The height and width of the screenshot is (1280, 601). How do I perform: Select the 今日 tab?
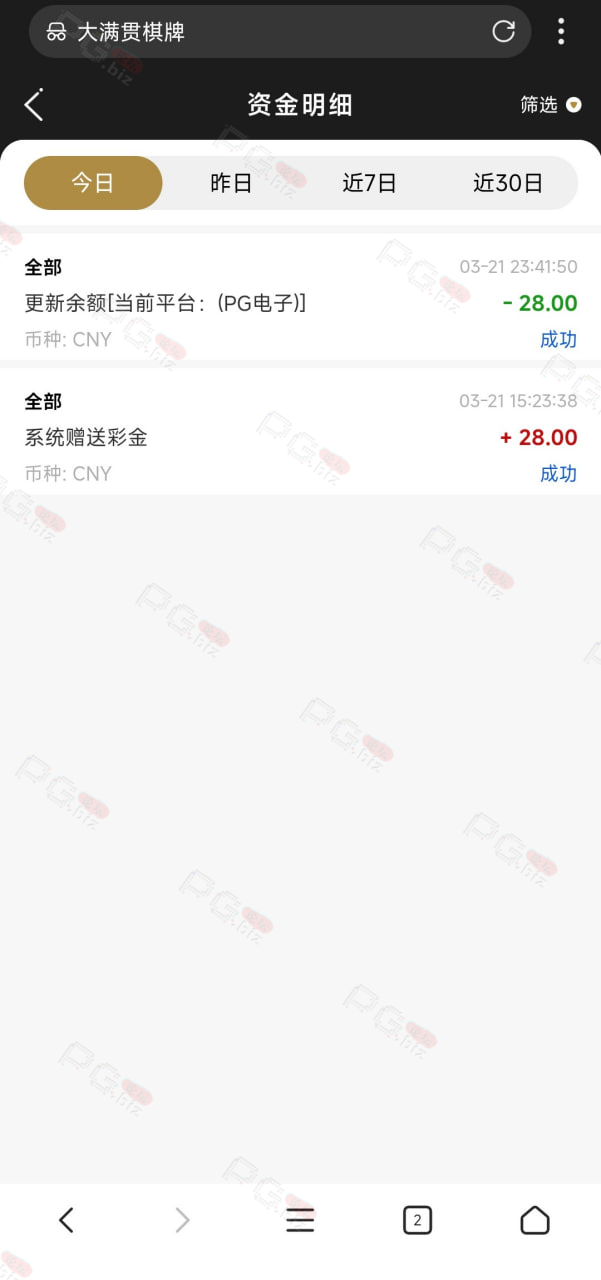93,183
